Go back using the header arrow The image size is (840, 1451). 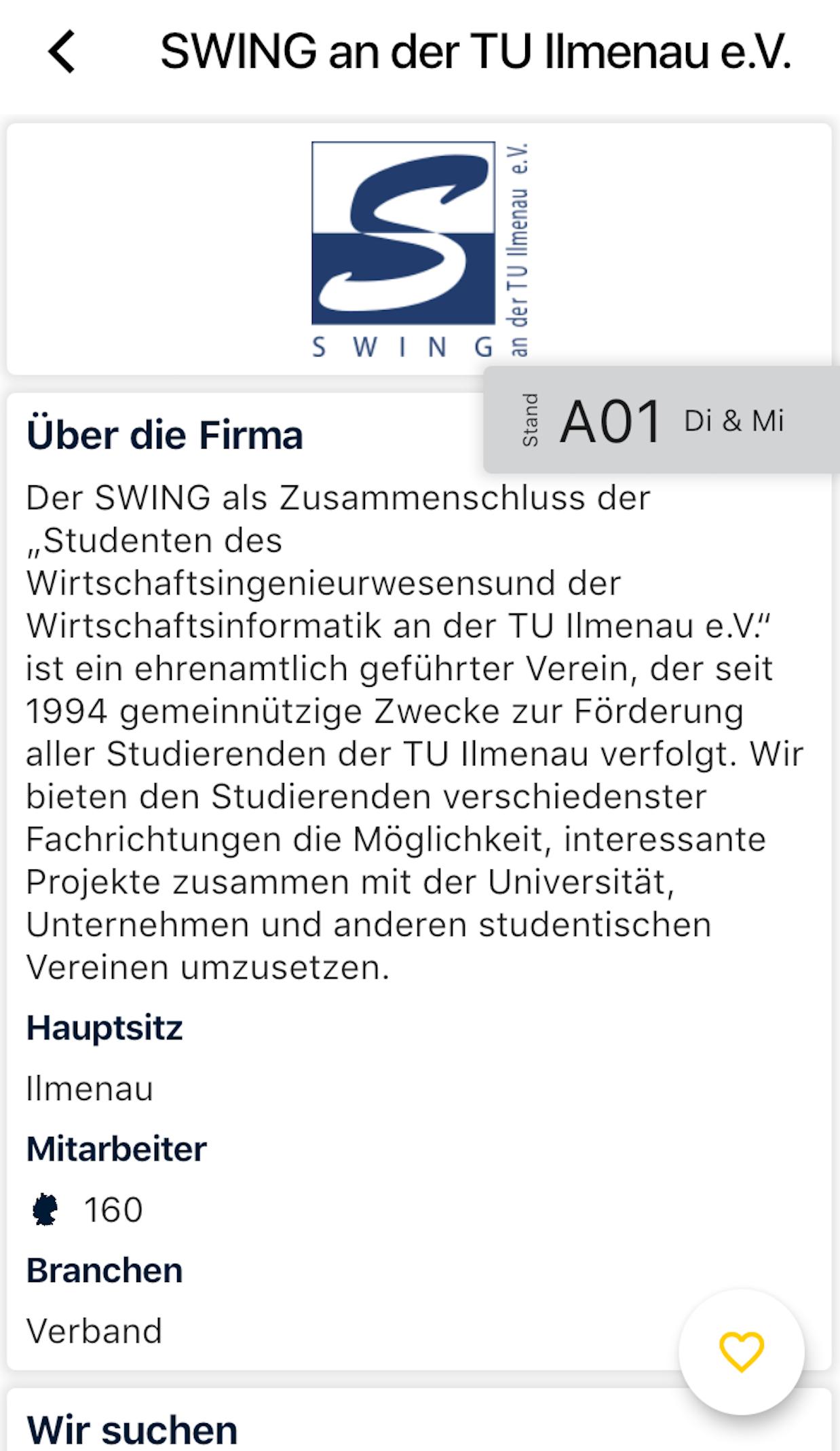(x=62, y=52)
